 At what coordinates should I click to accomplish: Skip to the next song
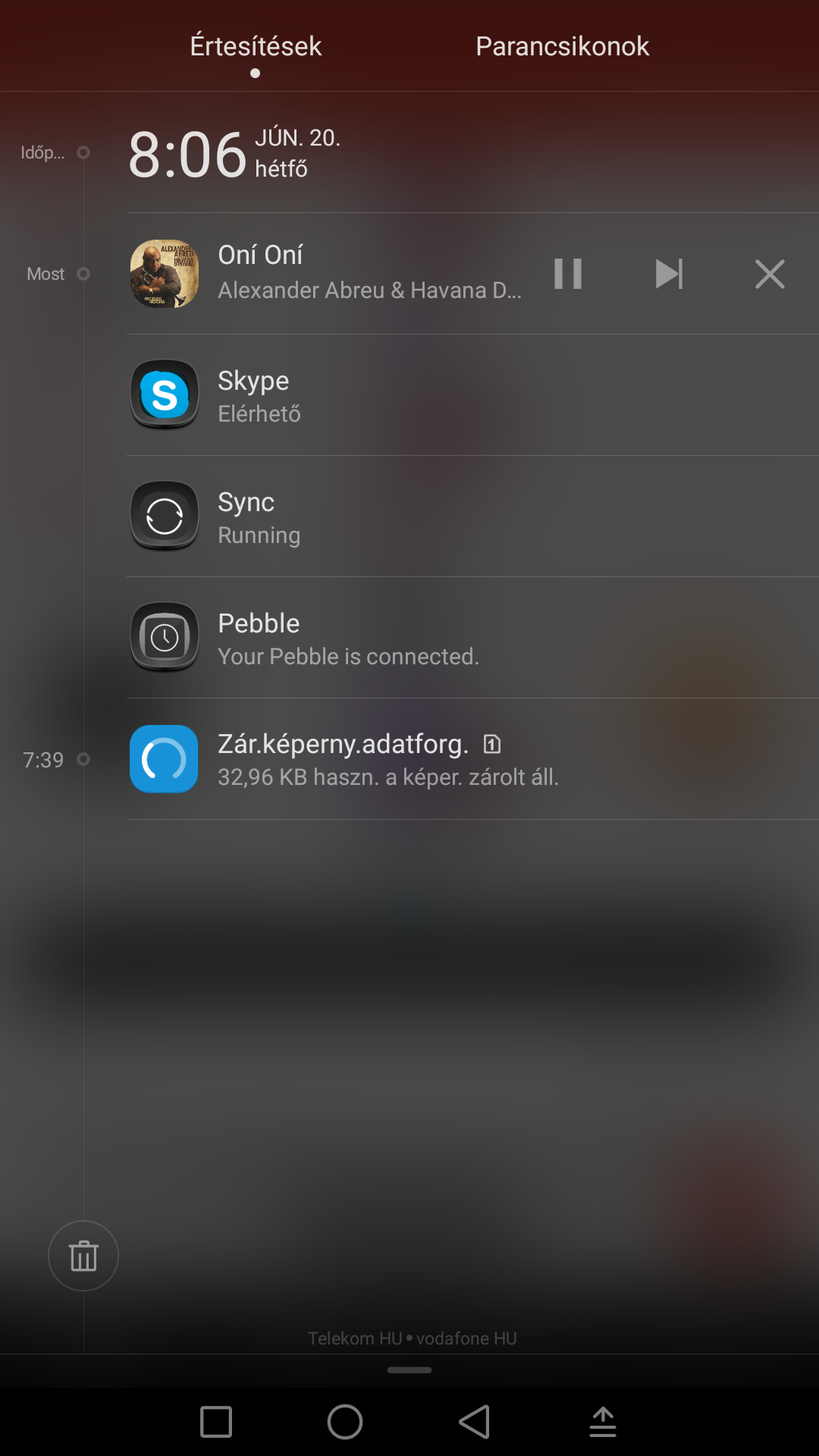(669, 274)
